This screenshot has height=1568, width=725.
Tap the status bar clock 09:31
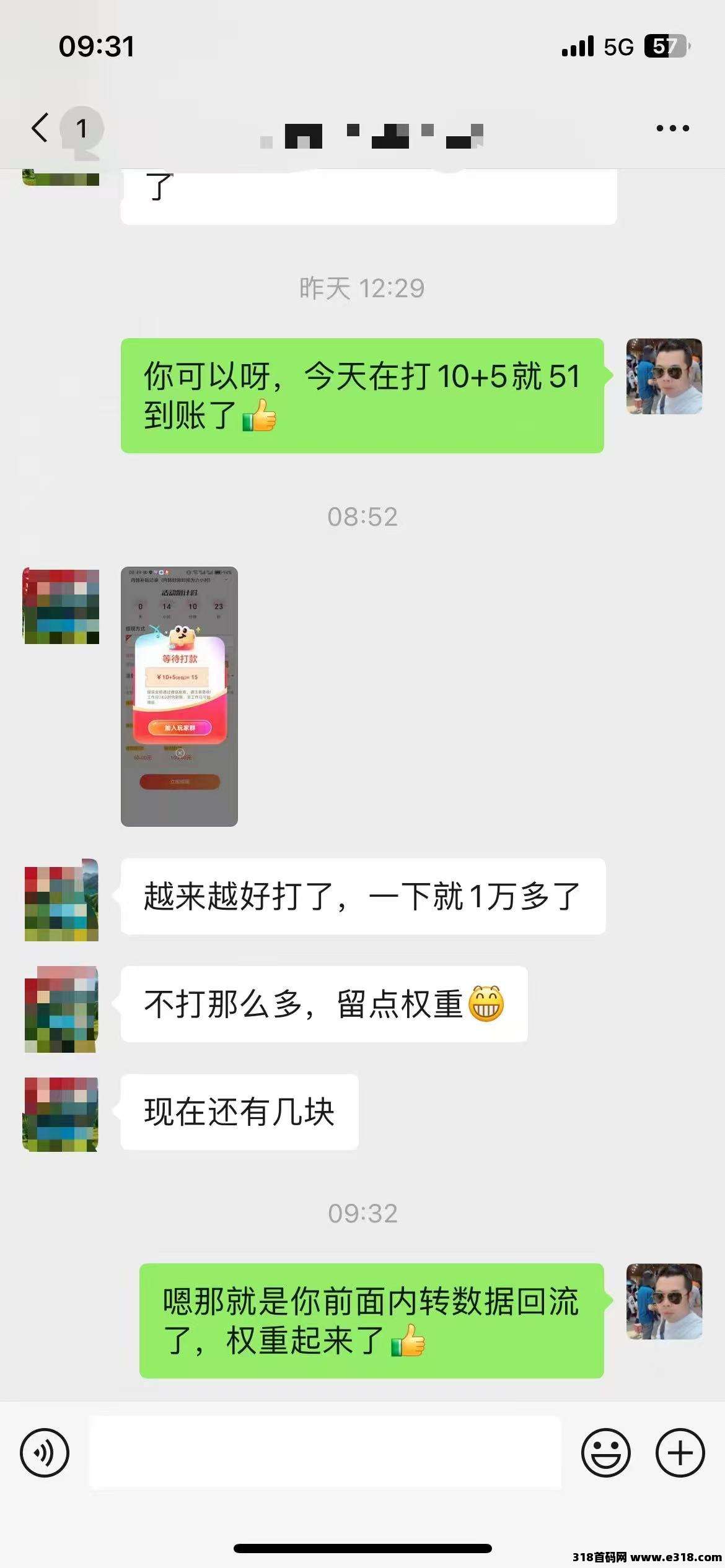tap(96, 48)
